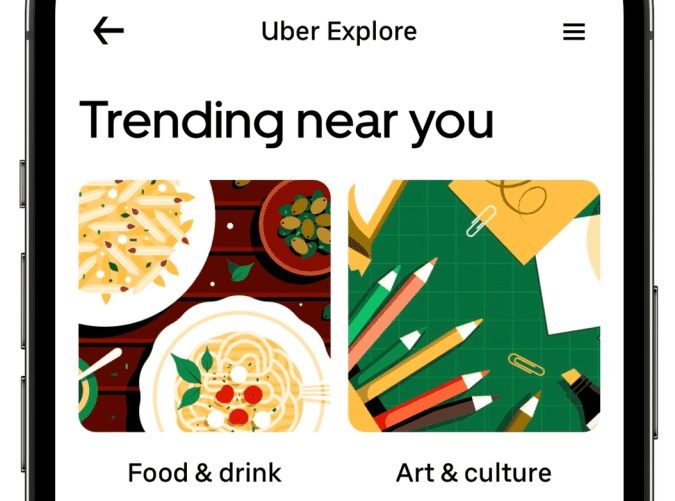
Task: Go back using the arrow icon
Action: point(108,31)
